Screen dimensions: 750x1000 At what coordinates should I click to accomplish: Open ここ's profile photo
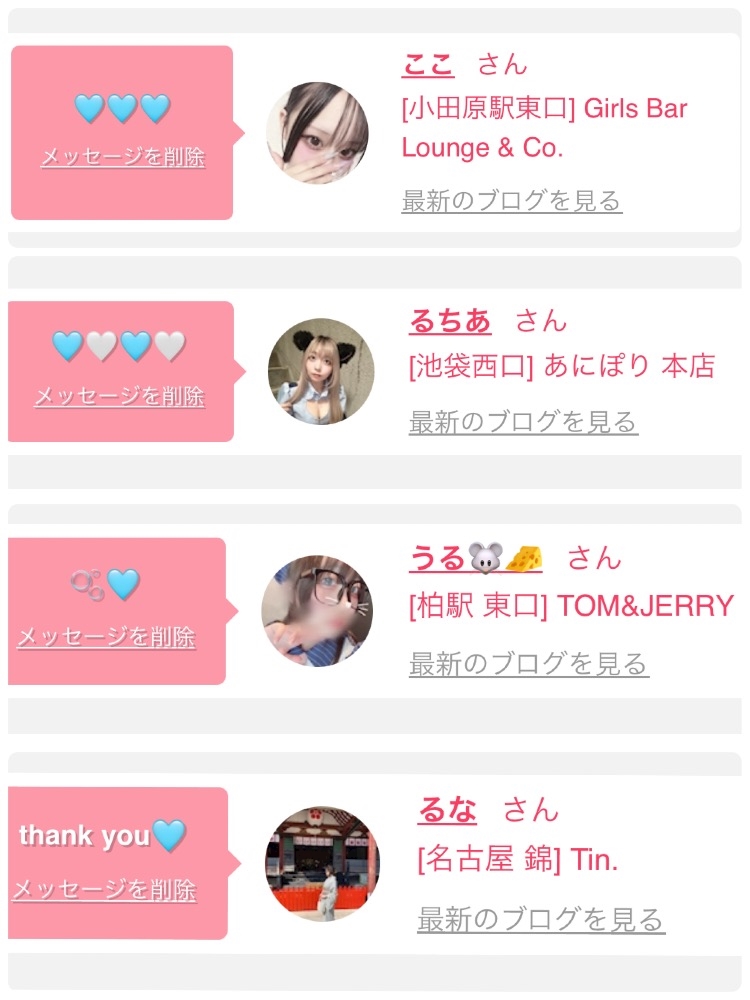pos(318,133)
